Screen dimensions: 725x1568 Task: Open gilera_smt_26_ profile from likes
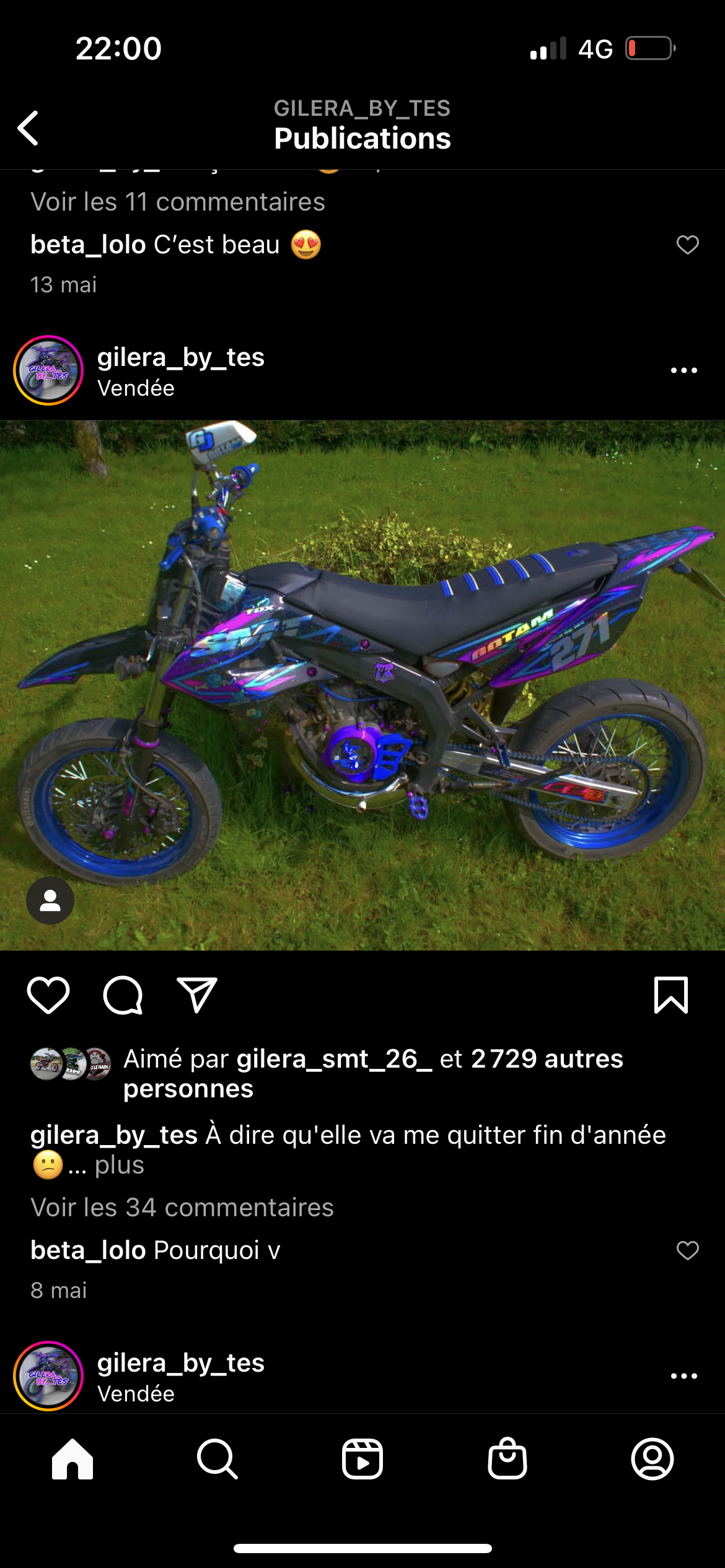[334, 1059]
